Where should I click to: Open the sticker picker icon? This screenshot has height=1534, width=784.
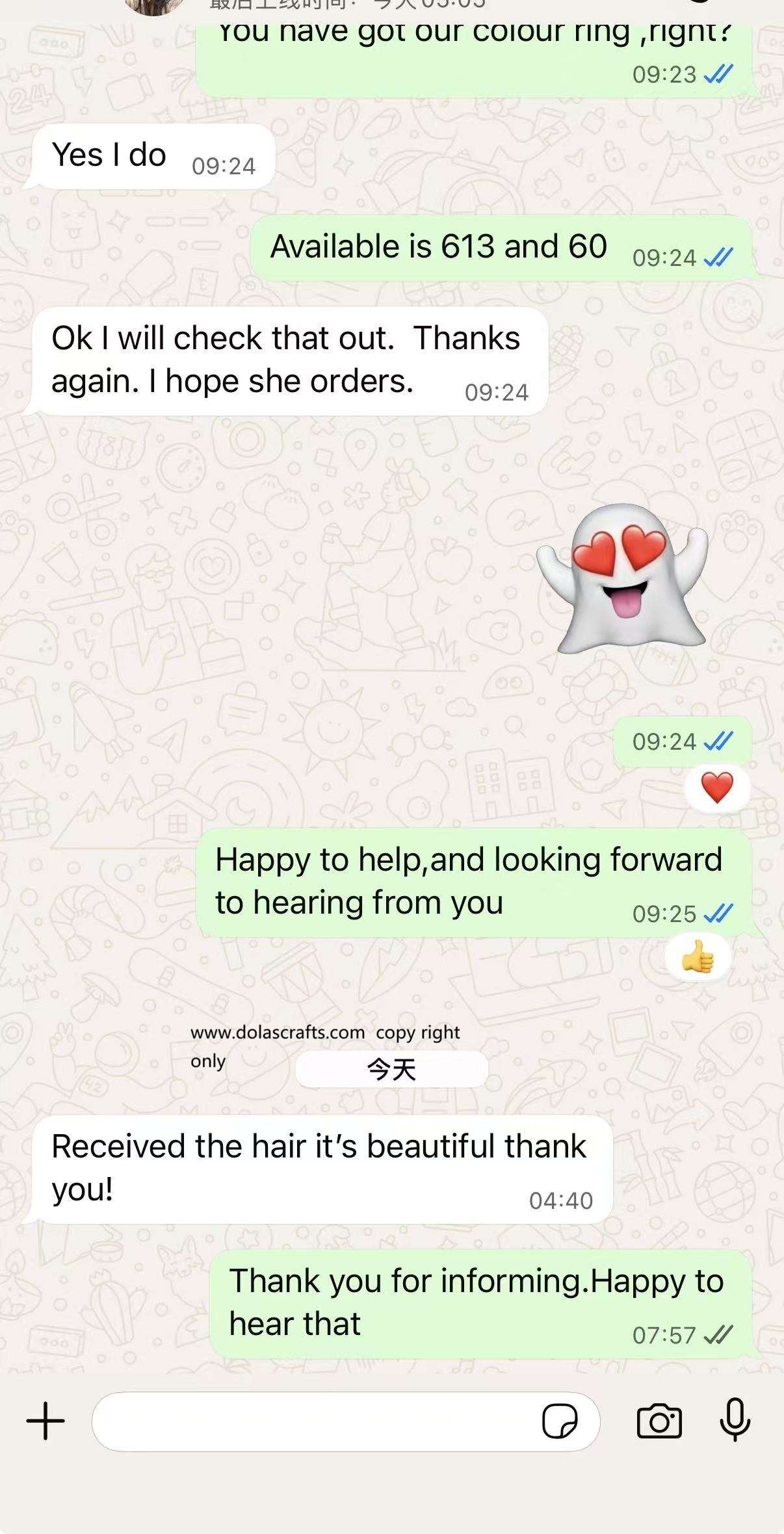559,1422
